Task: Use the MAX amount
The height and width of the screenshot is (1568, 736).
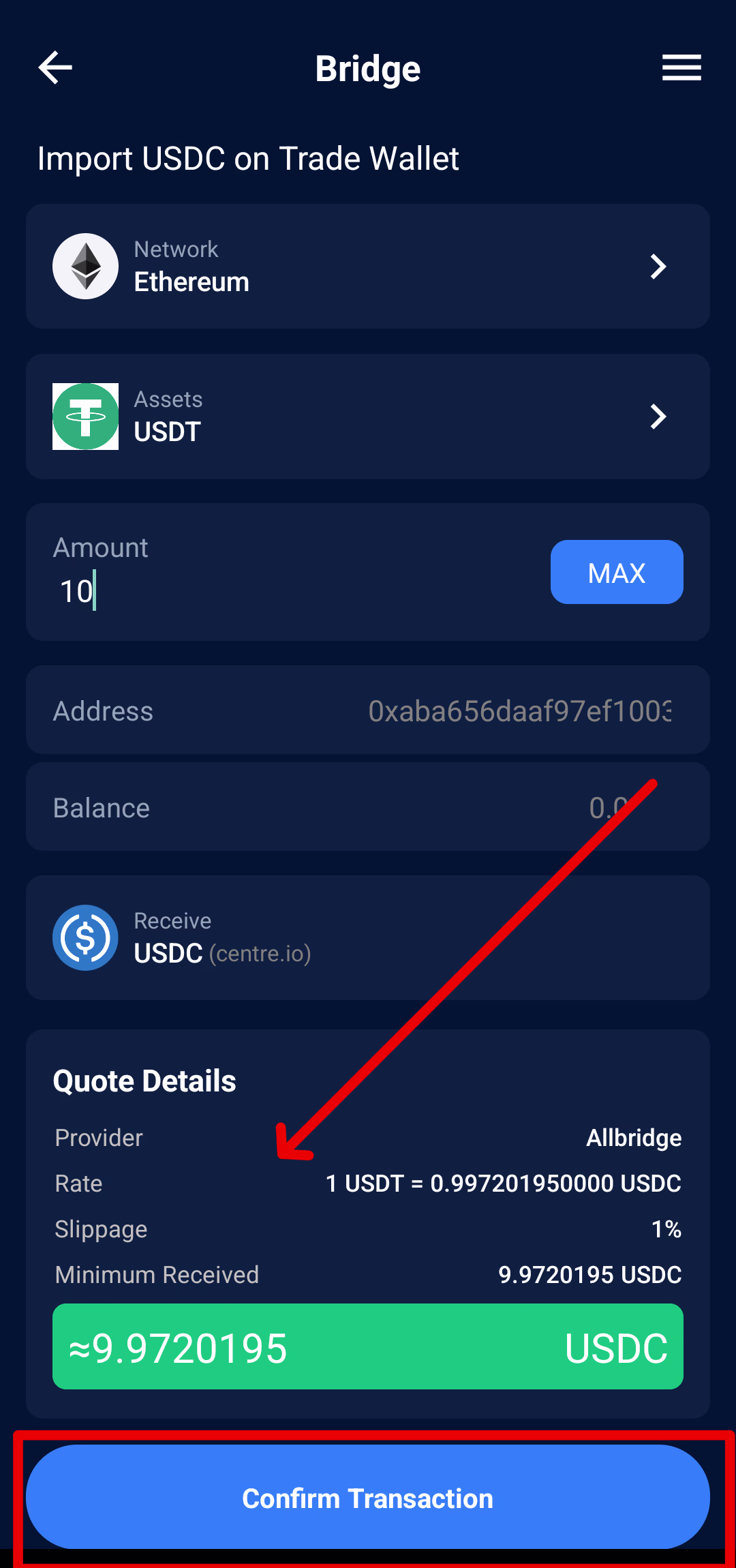Action: point(616,573)
